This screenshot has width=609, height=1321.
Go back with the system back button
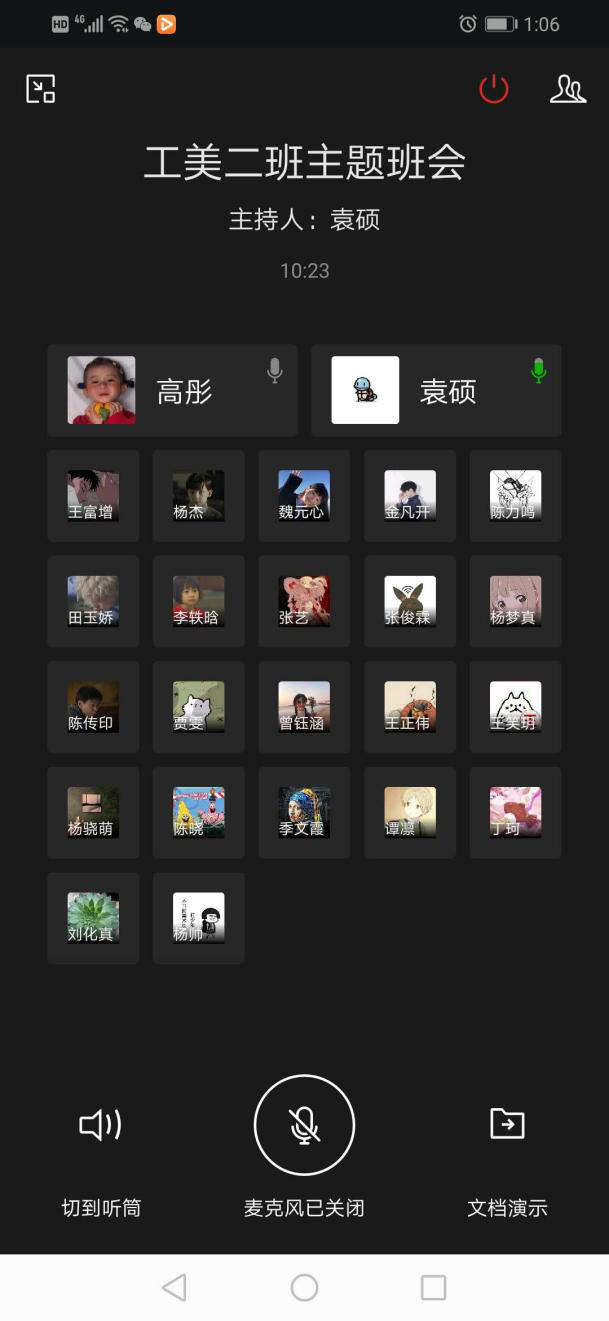tap(174, 1287)
